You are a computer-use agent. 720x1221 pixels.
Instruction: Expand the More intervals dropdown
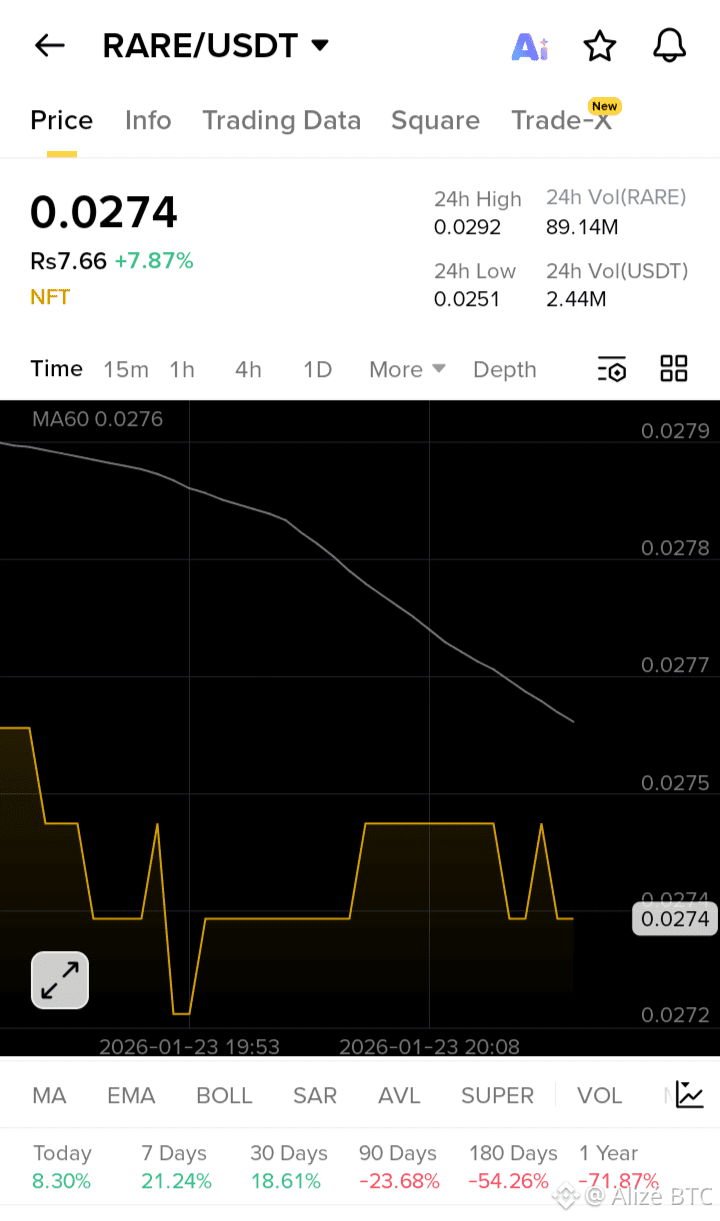click(x=406, y=369)
